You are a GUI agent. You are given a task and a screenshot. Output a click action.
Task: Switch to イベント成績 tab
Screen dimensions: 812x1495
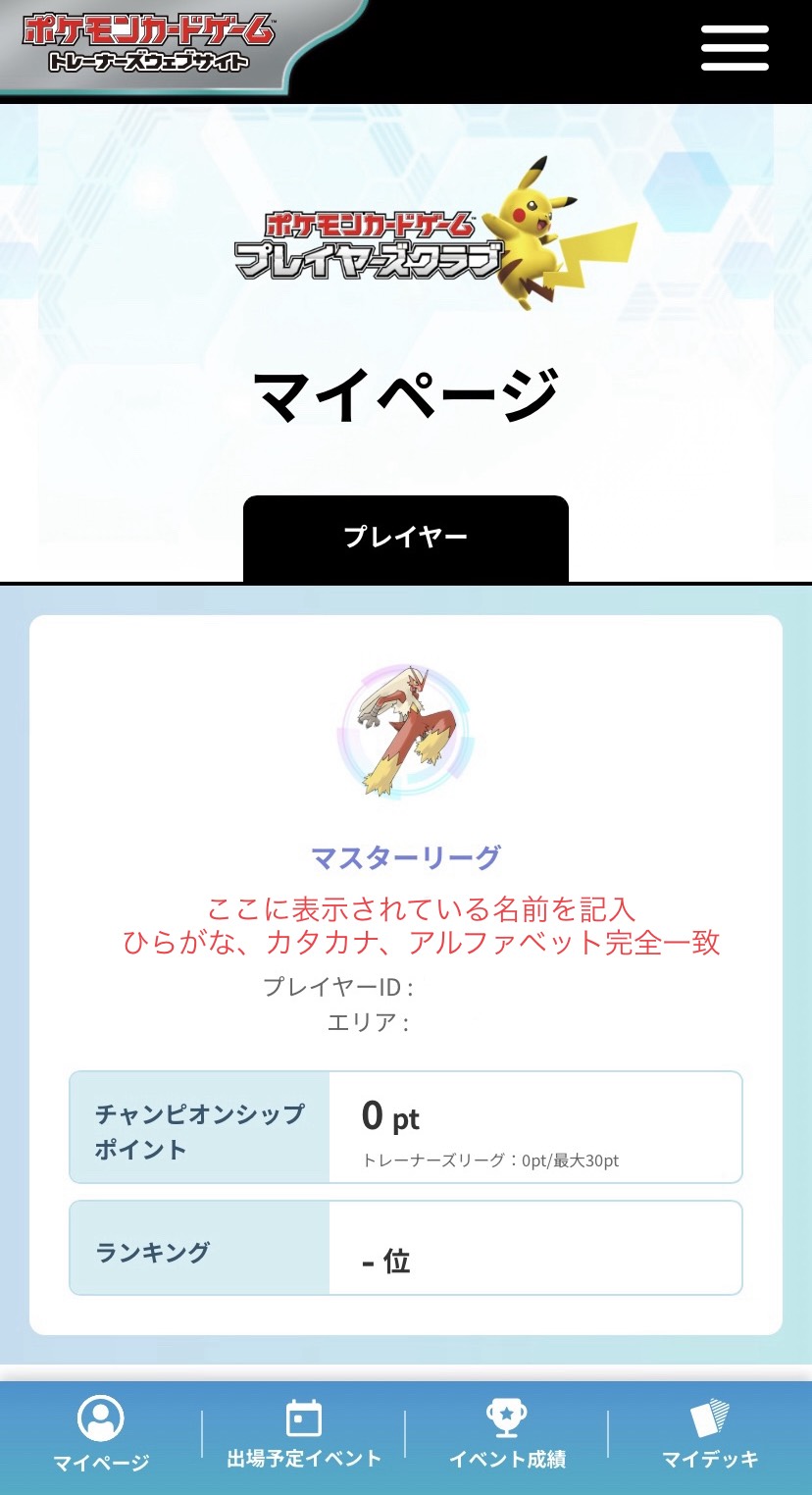click(507, 1435)
